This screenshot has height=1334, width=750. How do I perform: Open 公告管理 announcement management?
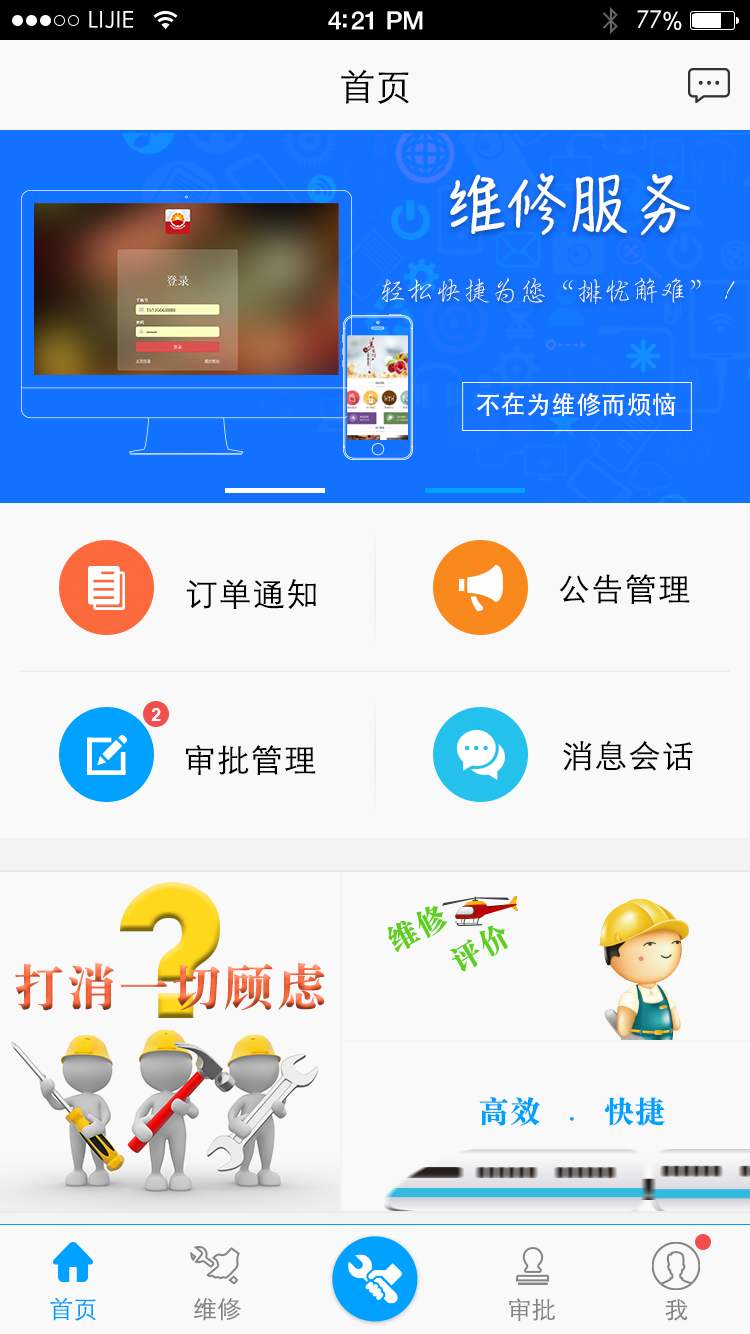point(562,589)
